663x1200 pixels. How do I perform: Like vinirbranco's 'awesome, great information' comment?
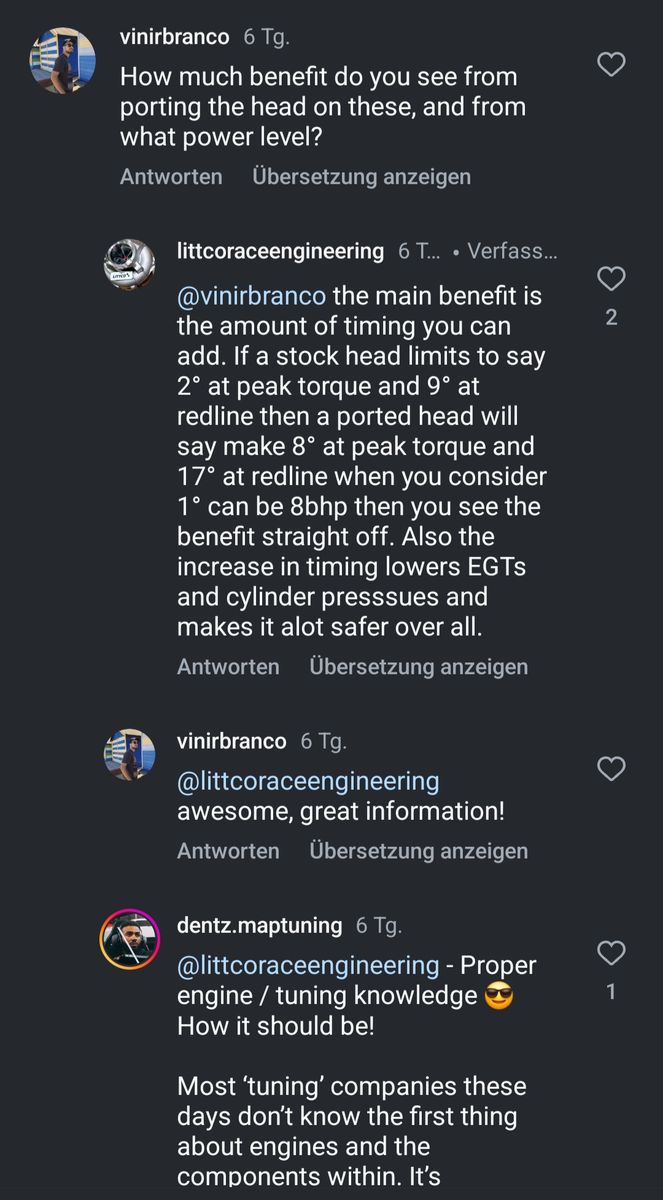tap(610, 768)
